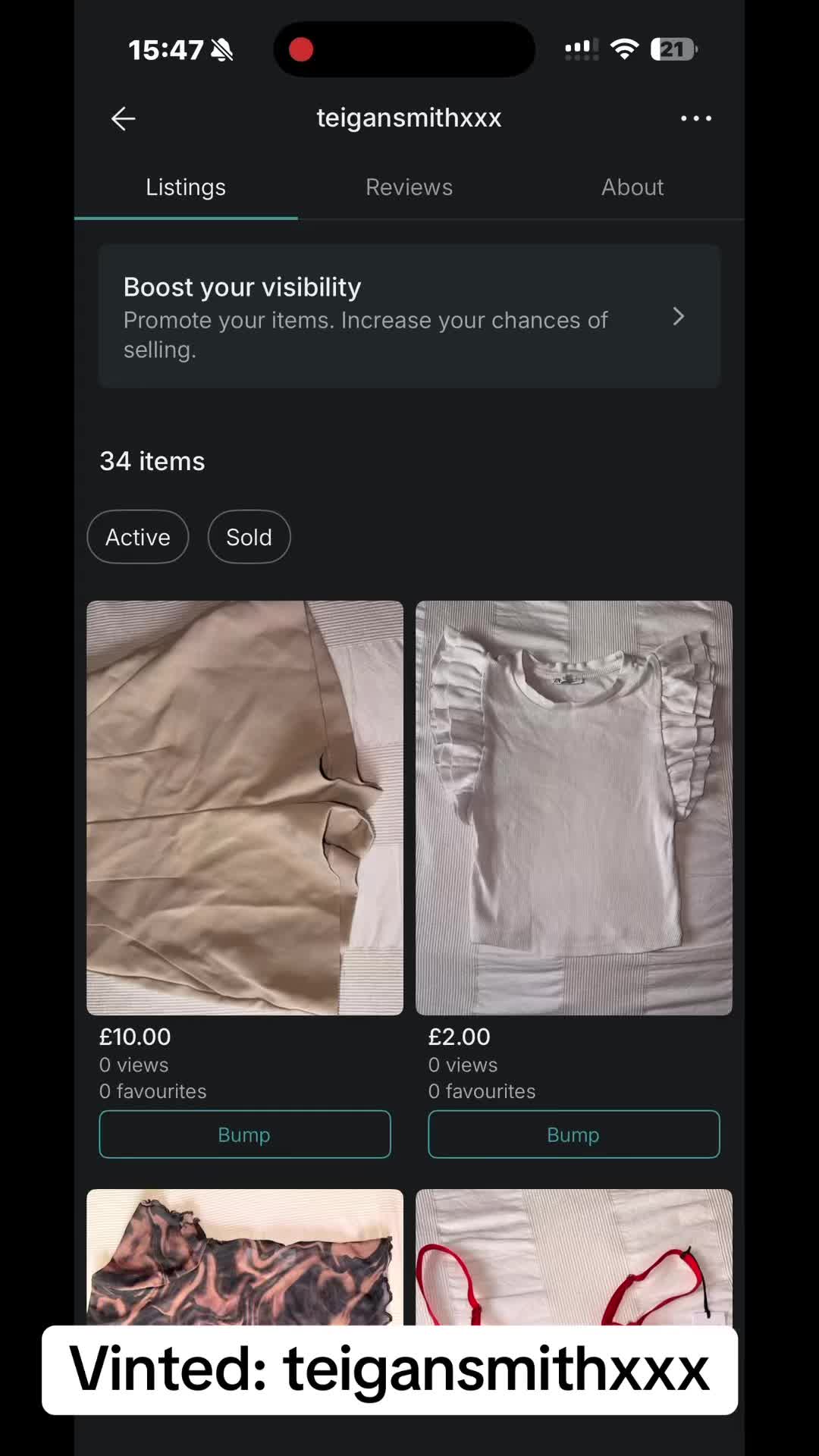Open the Boost your visibility banner
The width and height of the screenshot is (819, 1456).
pos(409,316)
